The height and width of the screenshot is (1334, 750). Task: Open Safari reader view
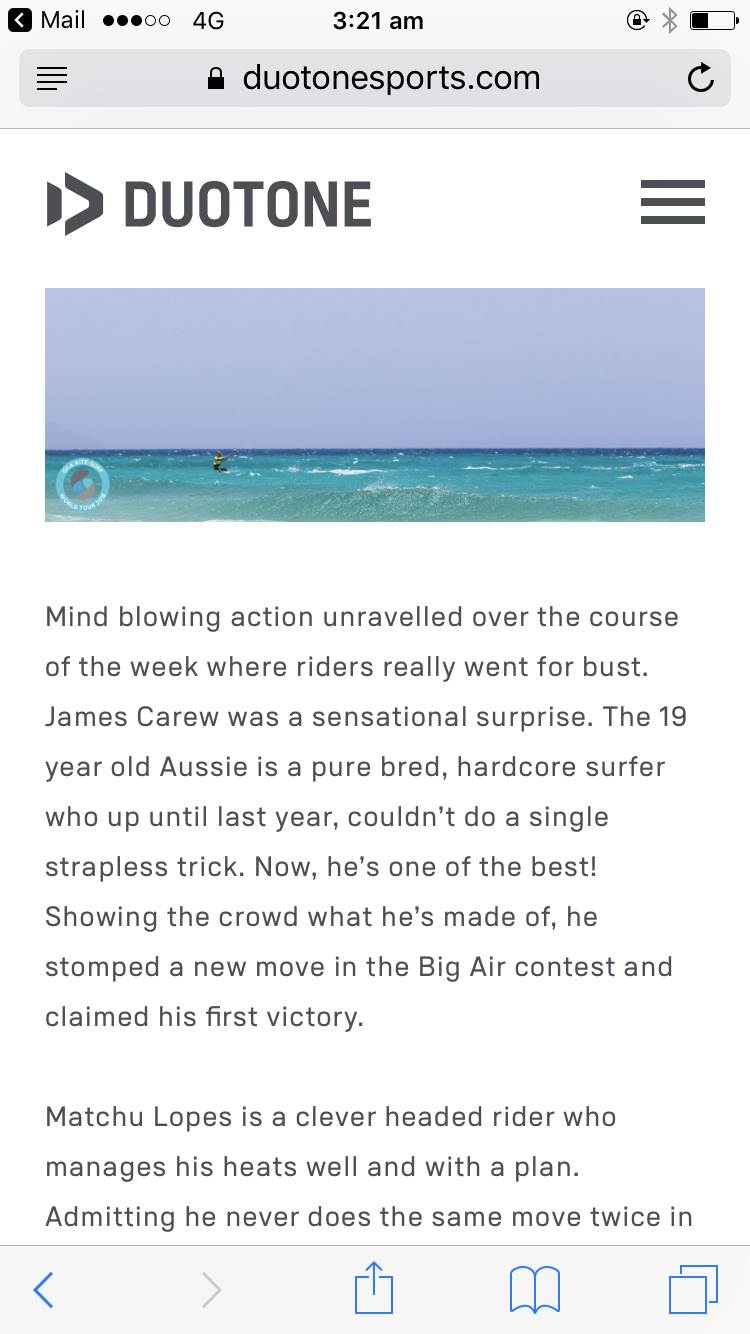coord(52,78)
